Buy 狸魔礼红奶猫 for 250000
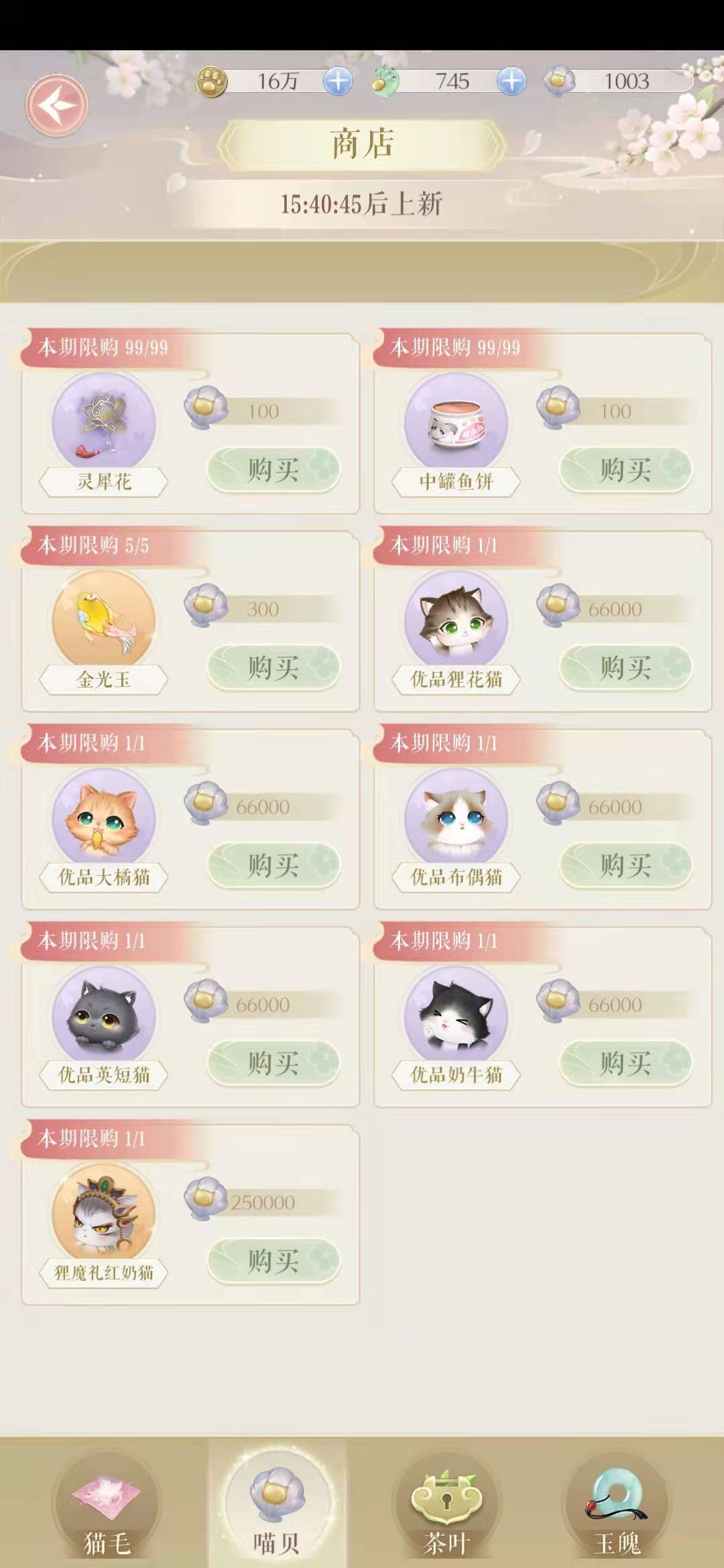Viewport: 724px width, 1568px height. [274, 1260]
